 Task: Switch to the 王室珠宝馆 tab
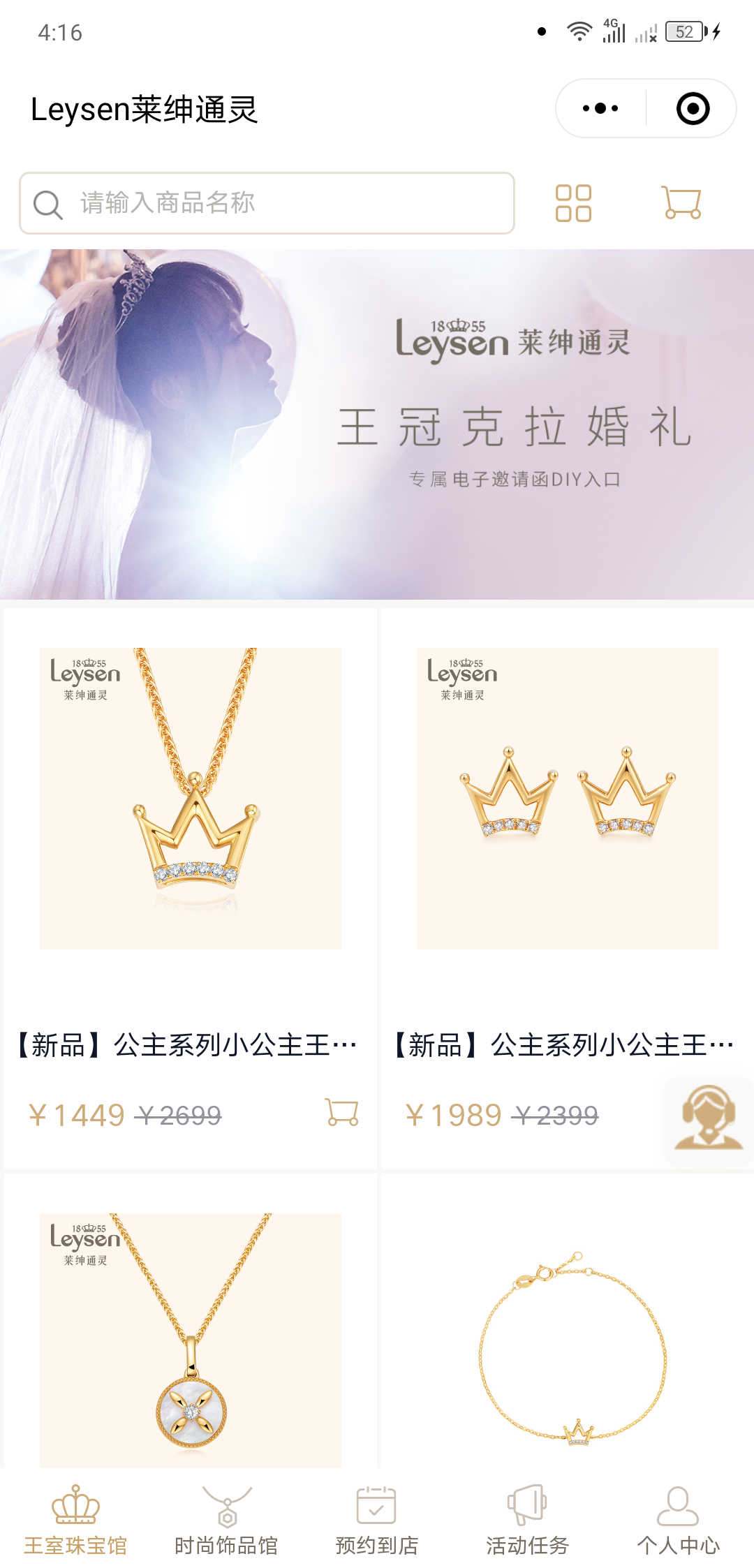[x=75, y=1519]
